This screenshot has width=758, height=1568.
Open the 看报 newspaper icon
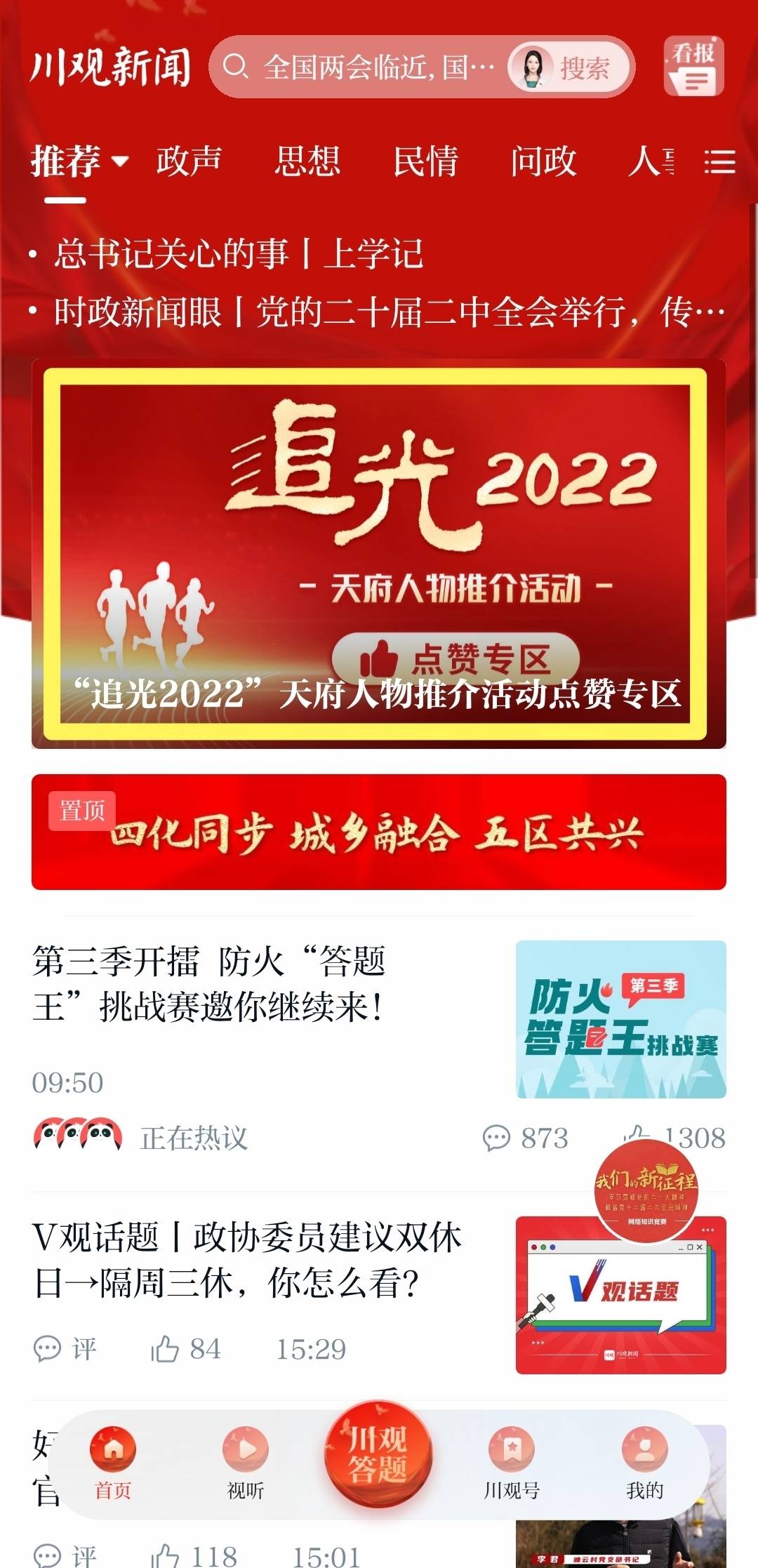(x=693, y=67)
